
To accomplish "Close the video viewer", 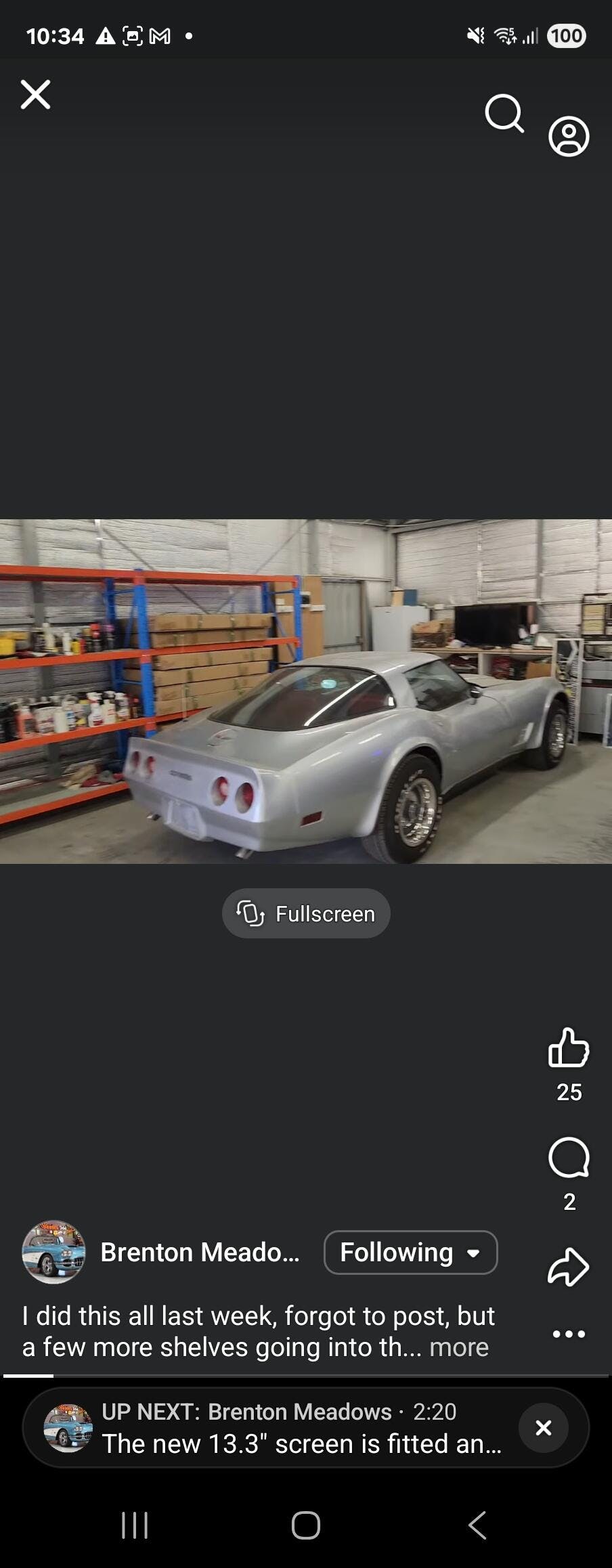I will click(35, 95).
